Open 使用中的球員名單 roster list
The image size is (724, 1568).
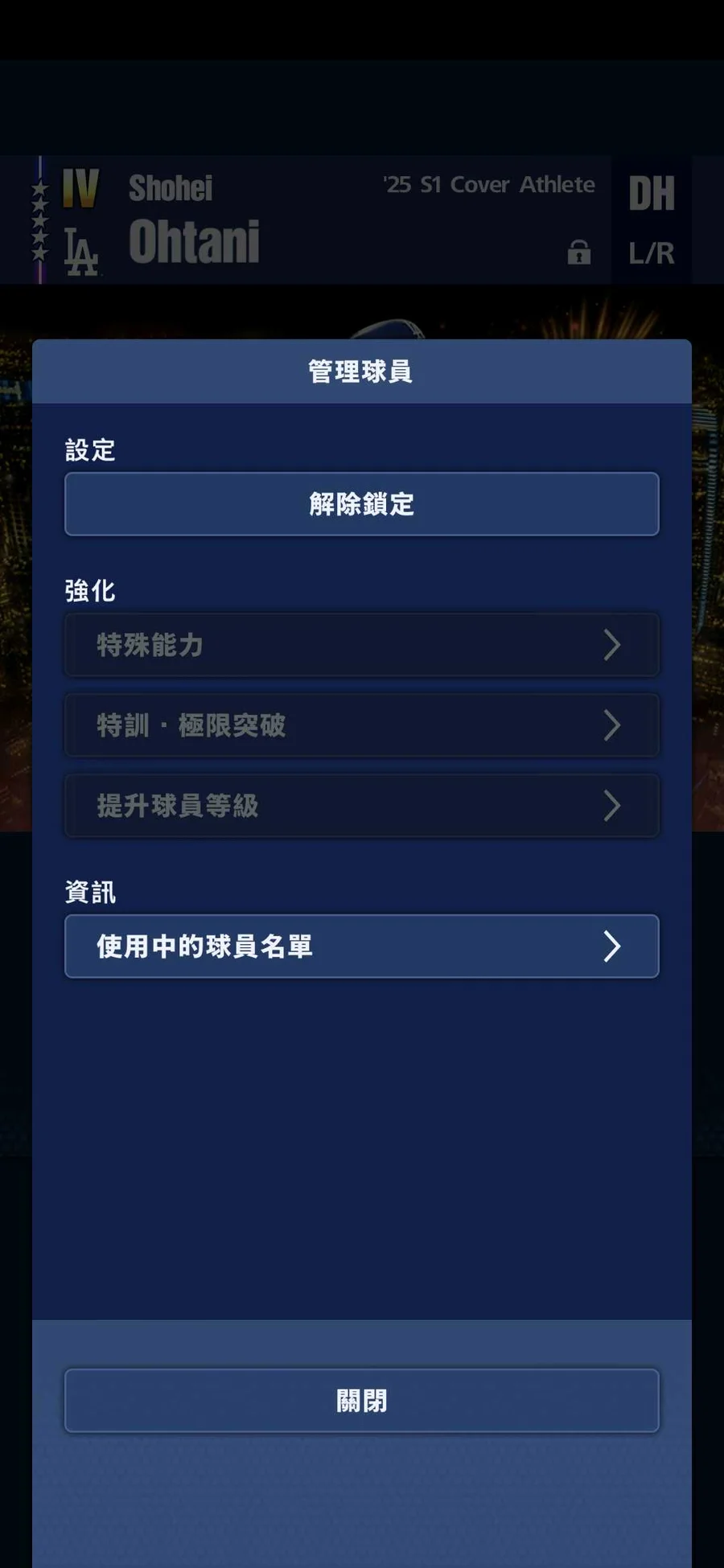tap(361, 946)
